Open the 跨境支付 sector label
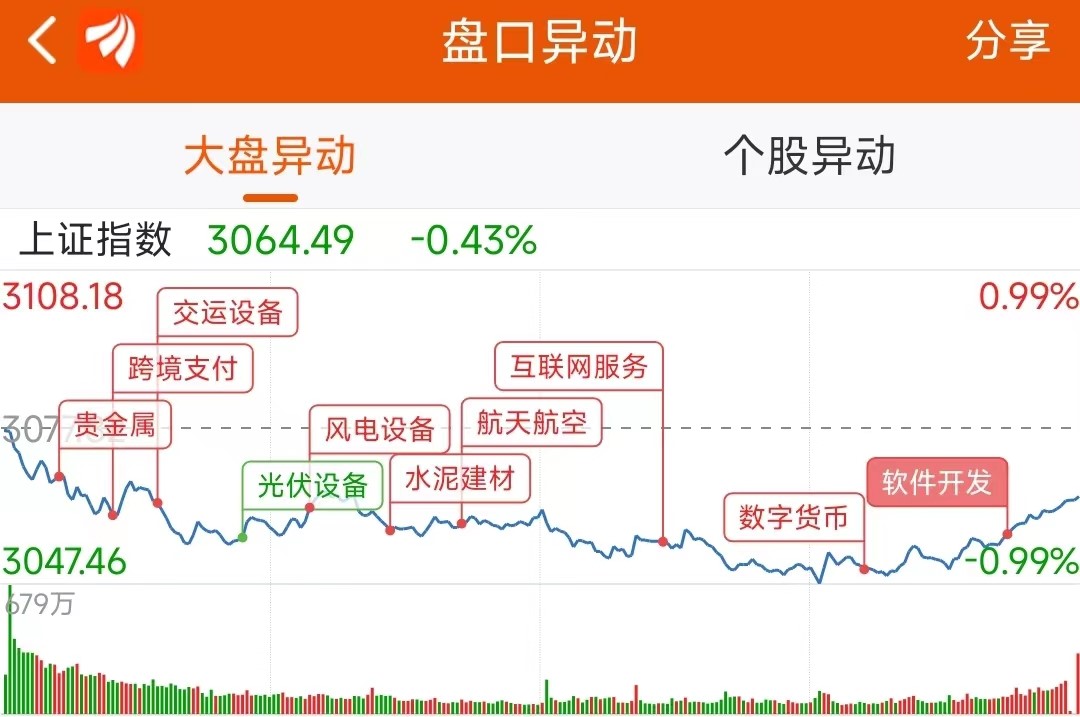This screenshot has height=717, width=1080. pyautogui.click(x=183, y=368)
